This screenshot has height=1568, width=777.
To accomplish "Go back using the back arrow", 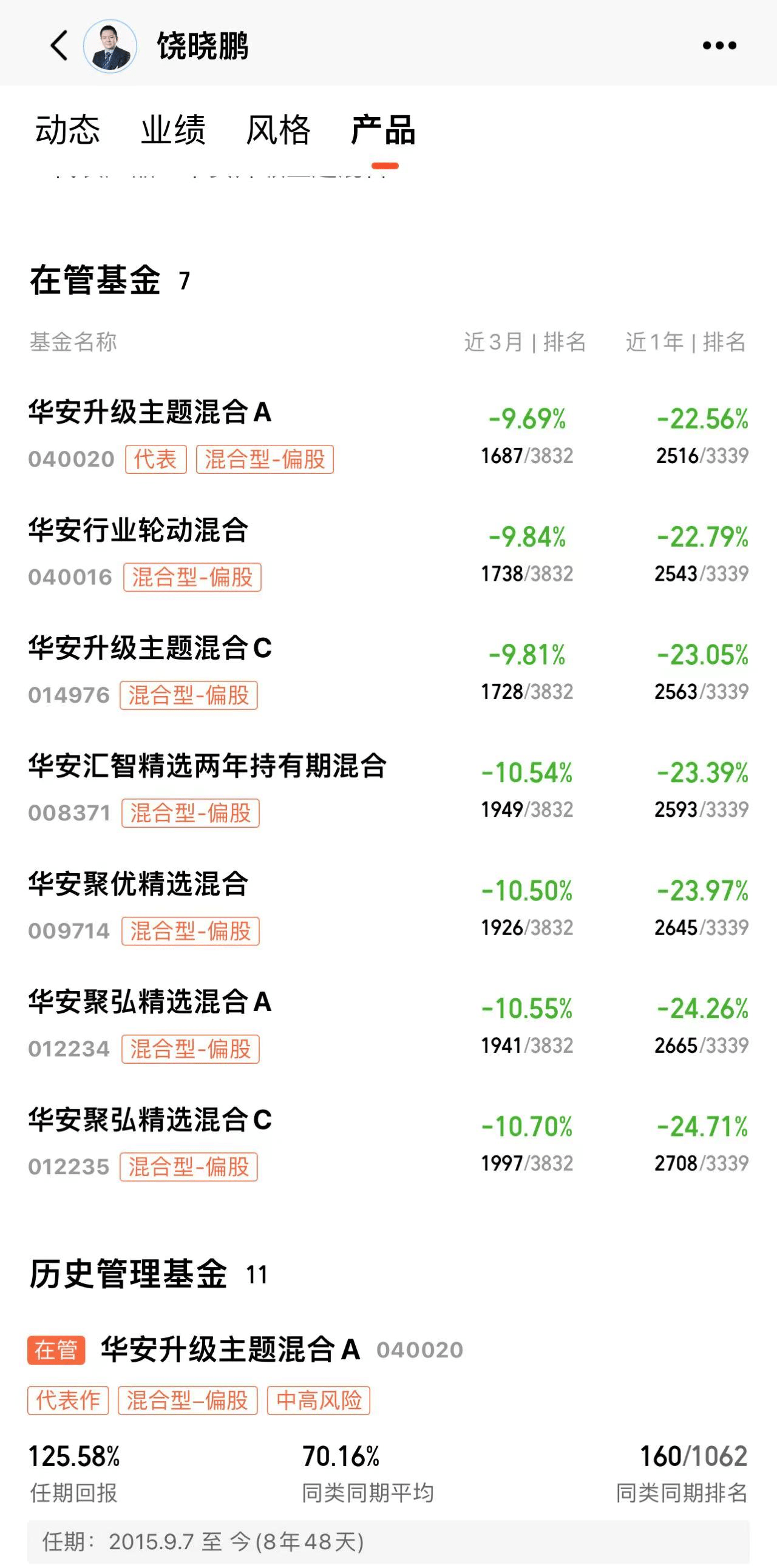I will pos(59,46).
